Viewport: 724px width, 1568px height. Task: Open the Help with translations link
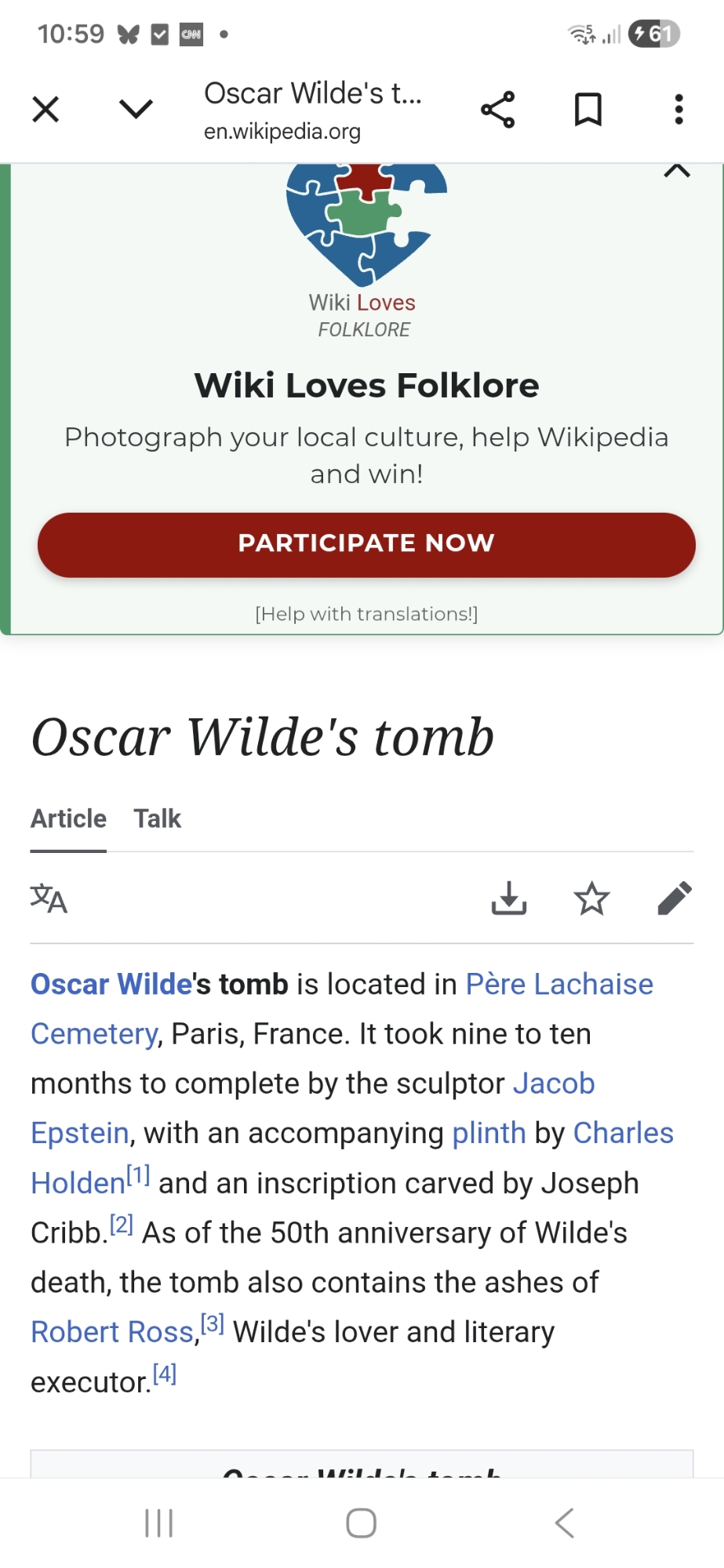point(366,614)
